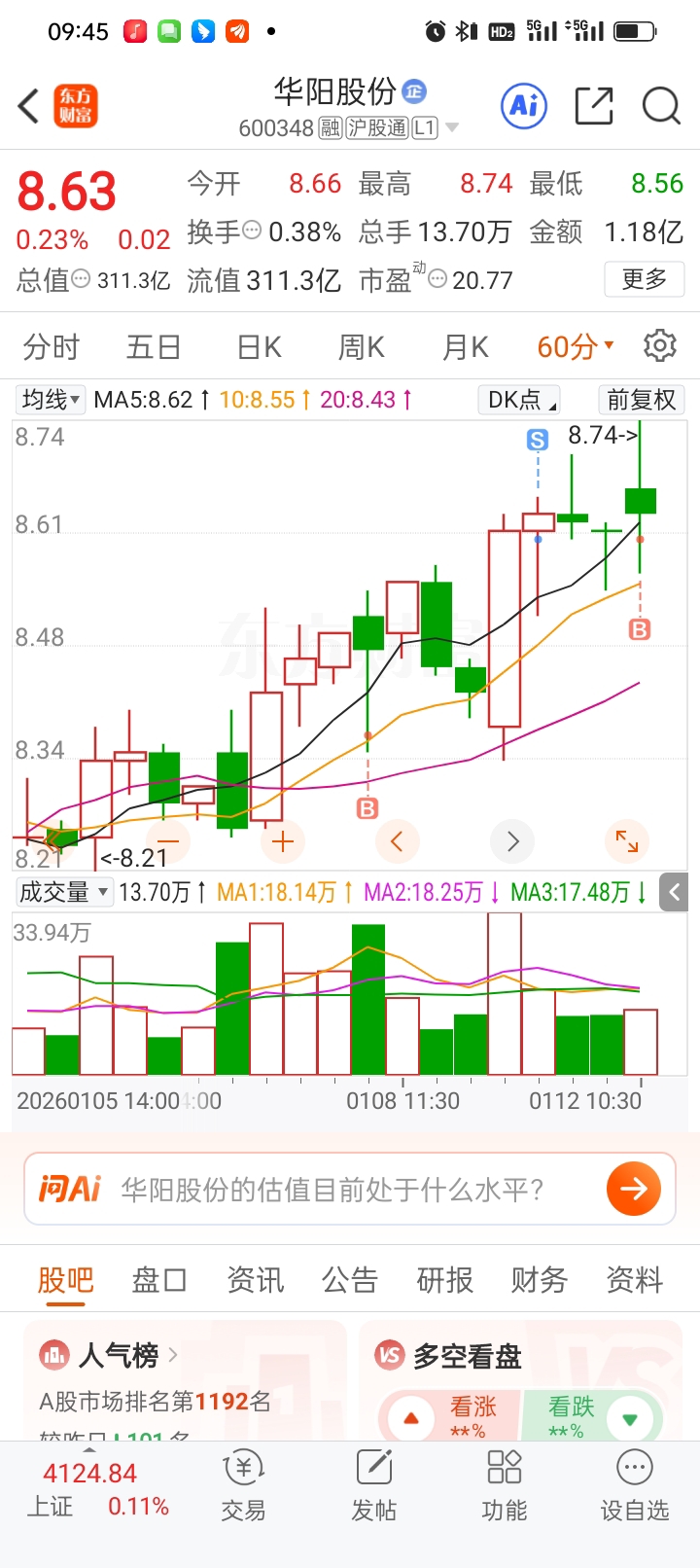Image resolution: width=700 pixels, height=1568 pixels.
Task: Open chart settings gear
Action: (659, 346)
